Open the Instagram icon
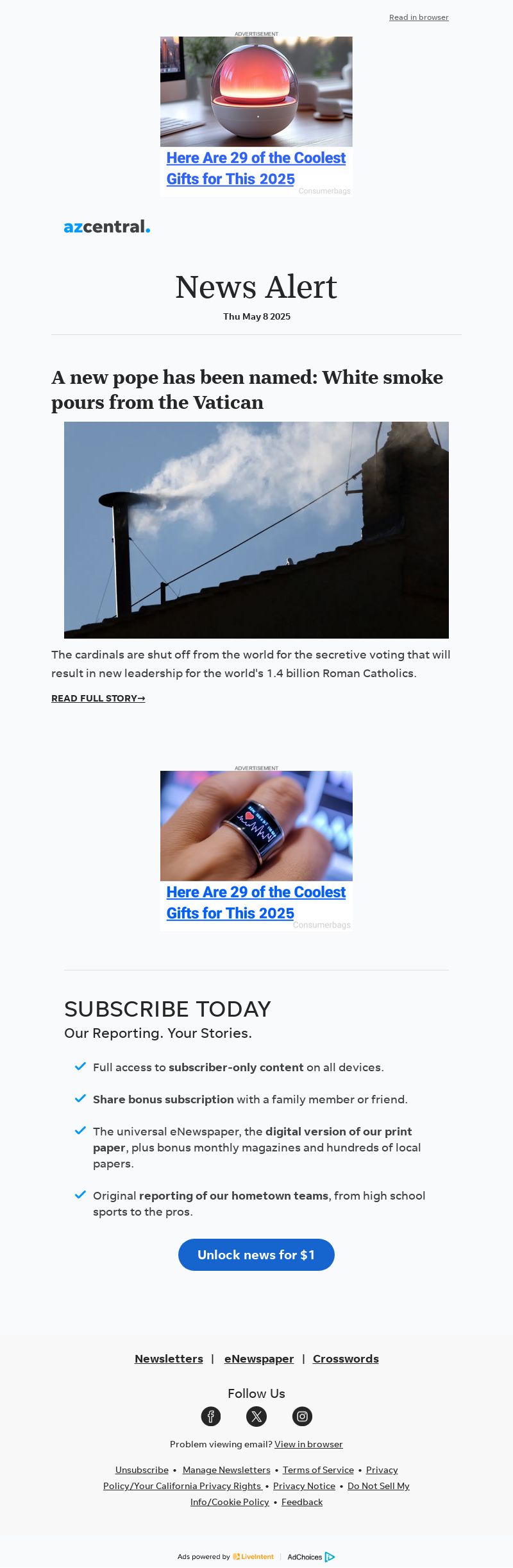The width and height of the screenshot is (513, 1568). 302,1417
